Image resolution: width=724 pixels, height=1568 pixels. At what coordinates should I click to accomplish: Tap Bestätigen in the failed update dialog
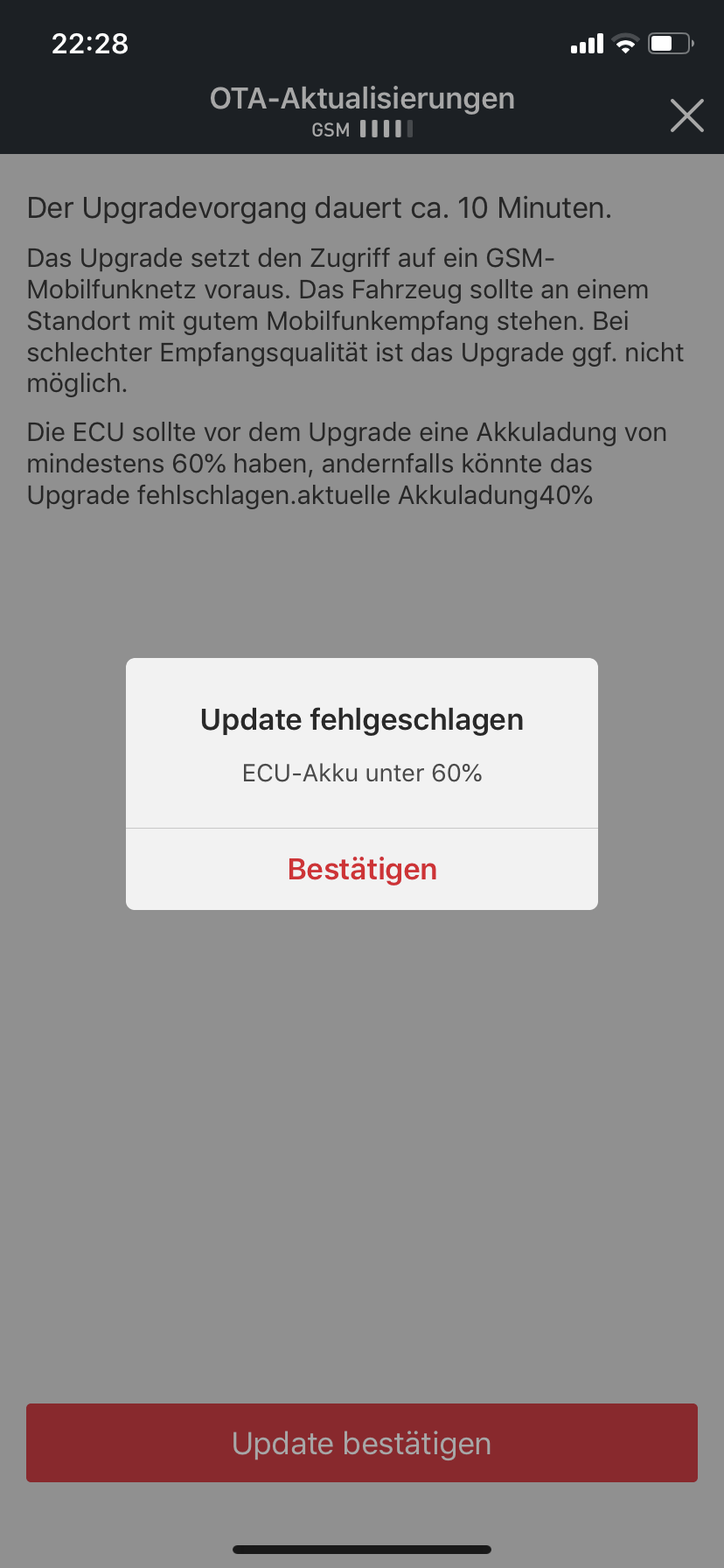click(x=362, y=869)
